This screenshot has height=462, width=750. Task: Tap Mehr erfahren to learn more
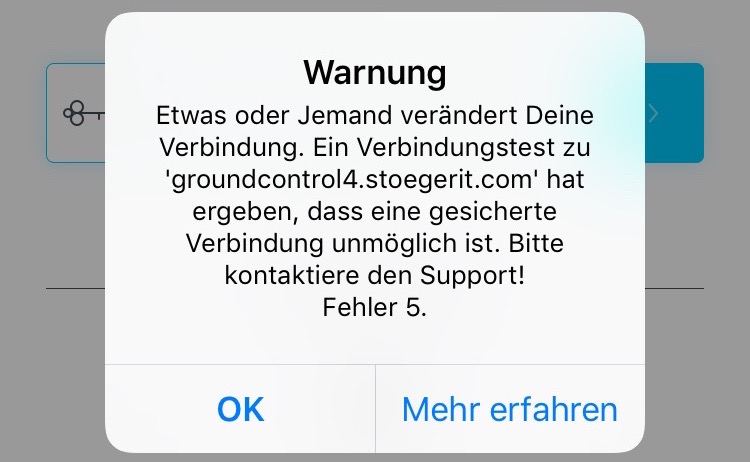coord(509,408)
